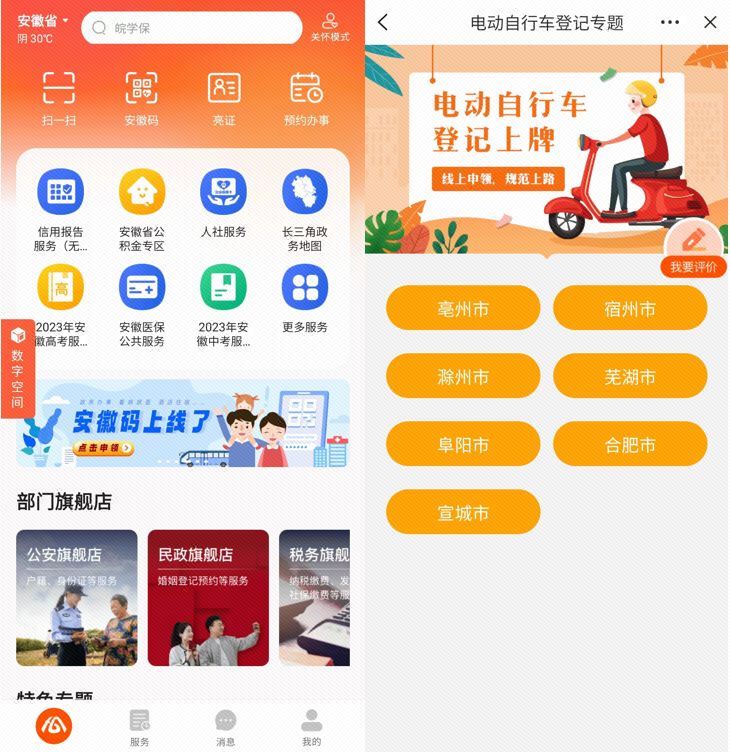The height and width of the screenshot is (752, 730).
Task: Open 预约办事 appointment service
Action: point(306,99)
